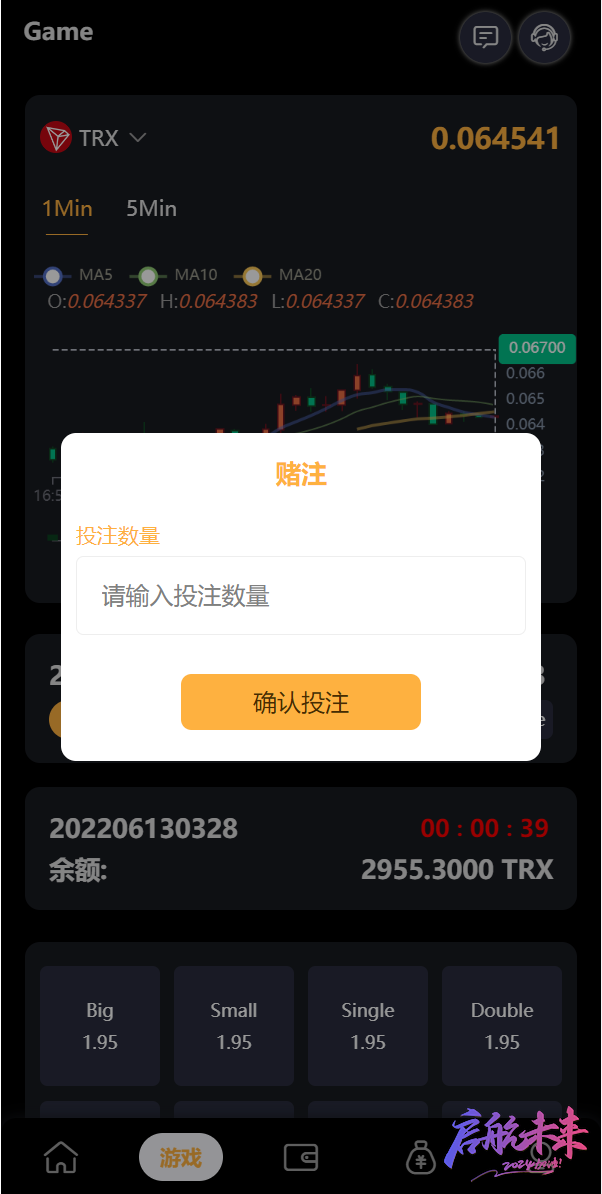Open the 游戏 game tab

[x=181, y=1157]
